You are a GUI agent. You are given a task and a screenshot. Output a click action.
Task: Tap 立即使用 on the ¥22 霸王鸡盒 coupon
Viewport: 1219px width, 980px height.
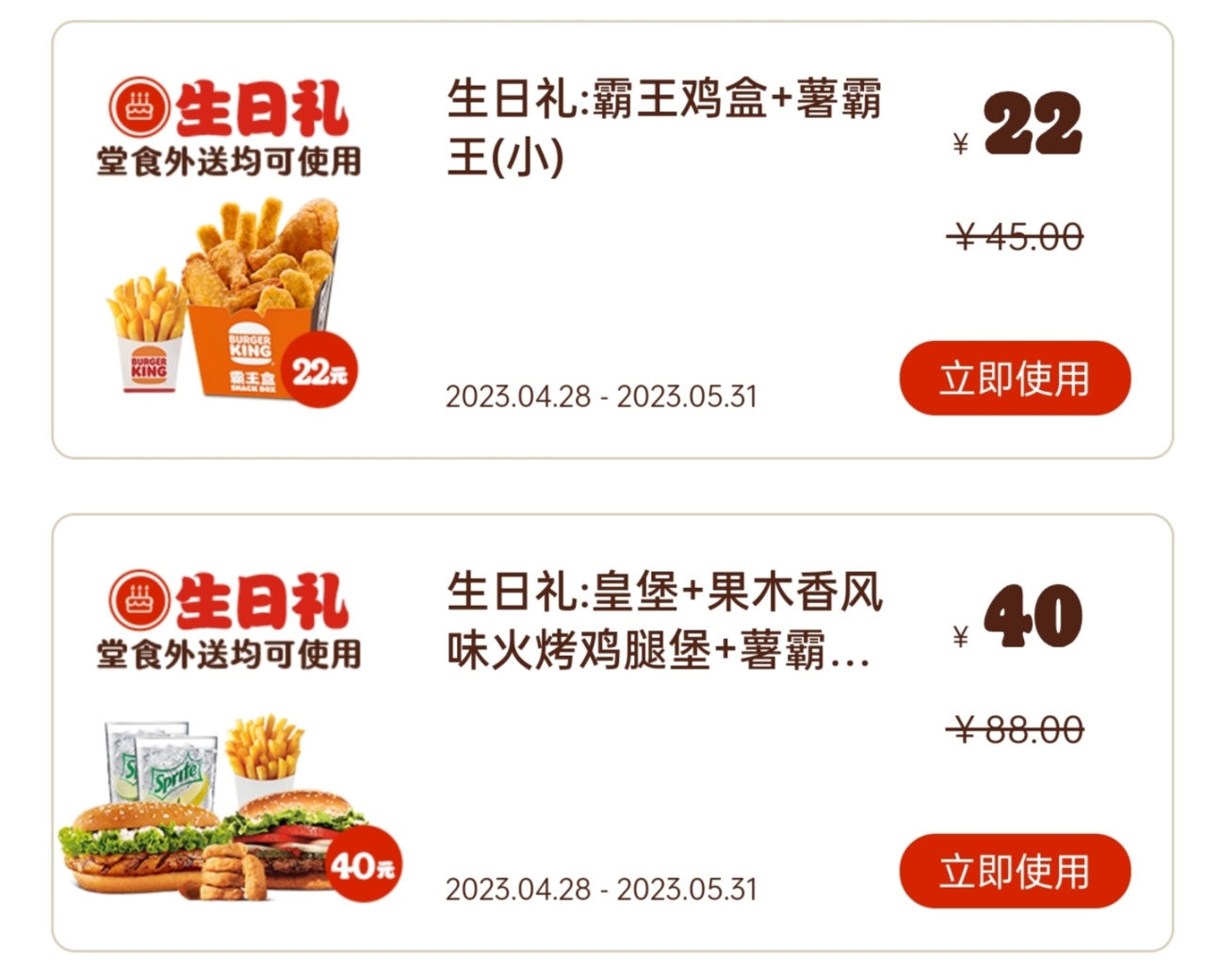click(x=1015, y=379)
